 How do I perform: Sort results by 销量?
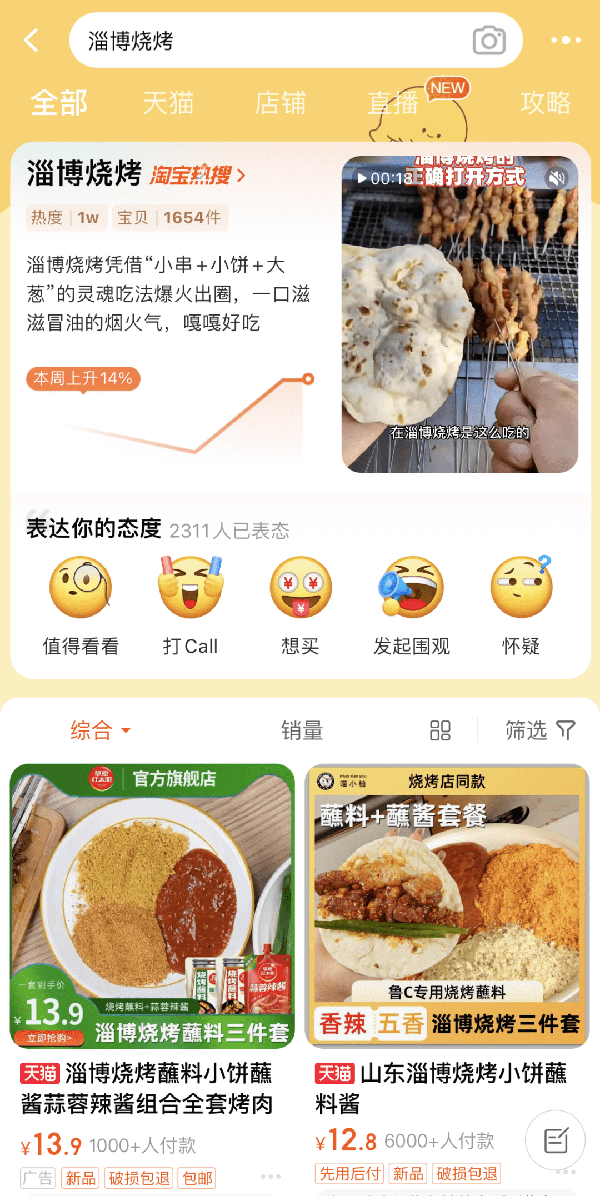[301, 731]
